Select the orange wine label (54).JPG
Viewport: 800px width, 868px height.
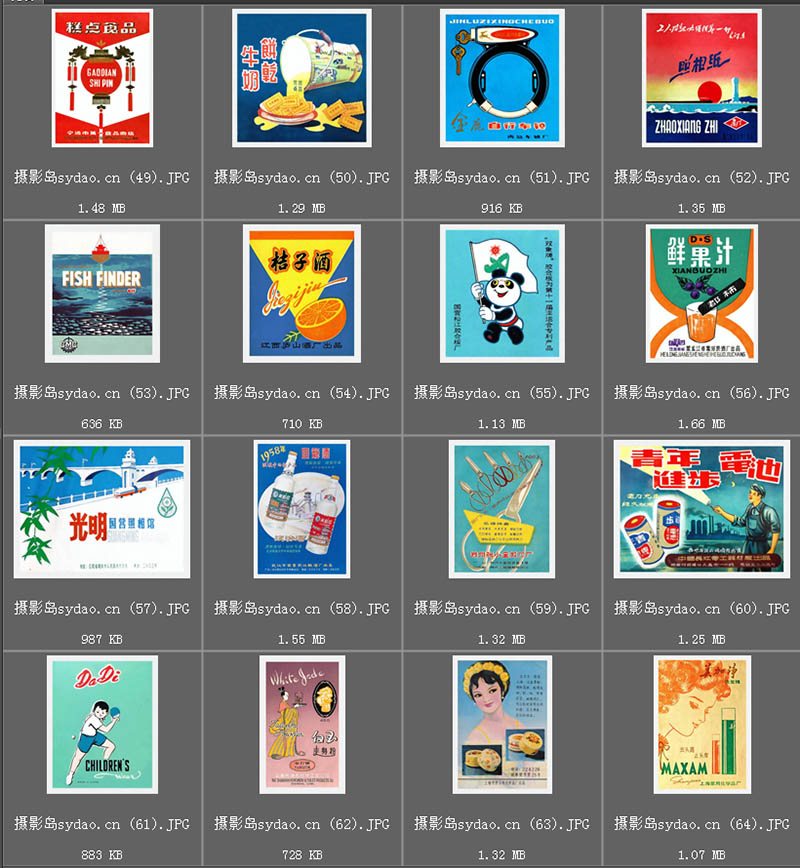pyautogui.click(x=301, y=294)
